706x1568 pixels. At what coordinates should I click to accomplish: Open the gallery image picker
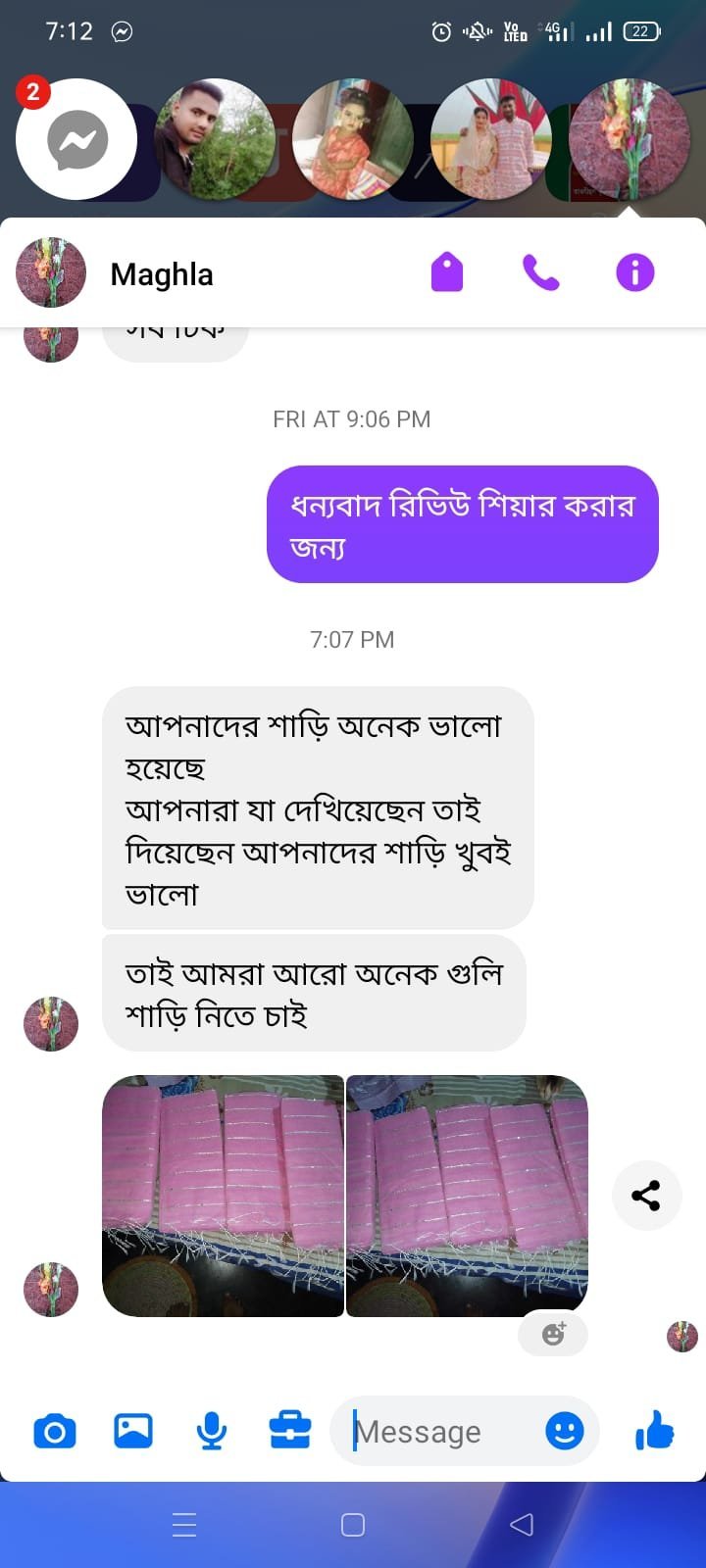pos(133,1432)
